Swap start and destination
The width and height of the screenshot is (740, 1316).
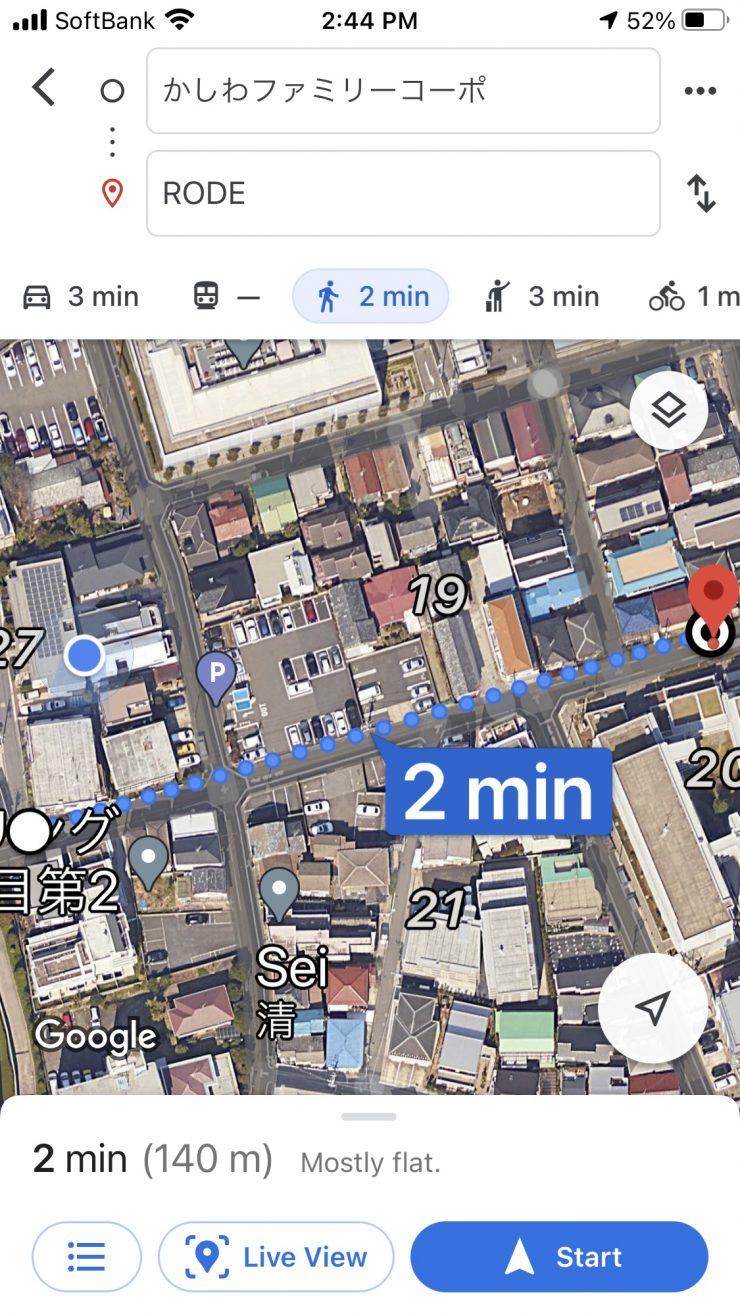[x=701, y=193]
